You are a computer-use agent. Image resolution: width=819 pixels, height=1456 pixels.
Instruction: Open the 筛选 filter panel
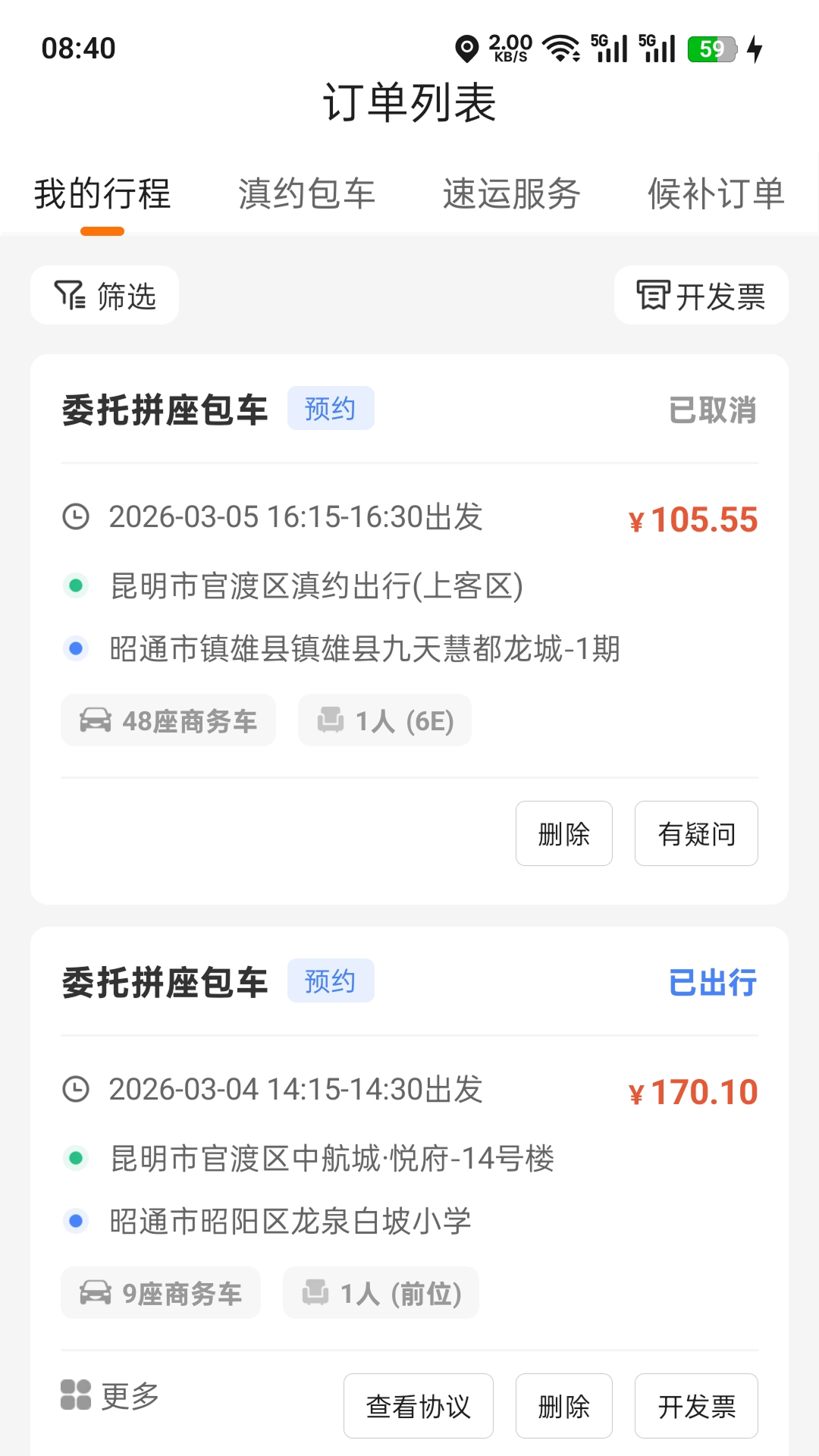104,296
